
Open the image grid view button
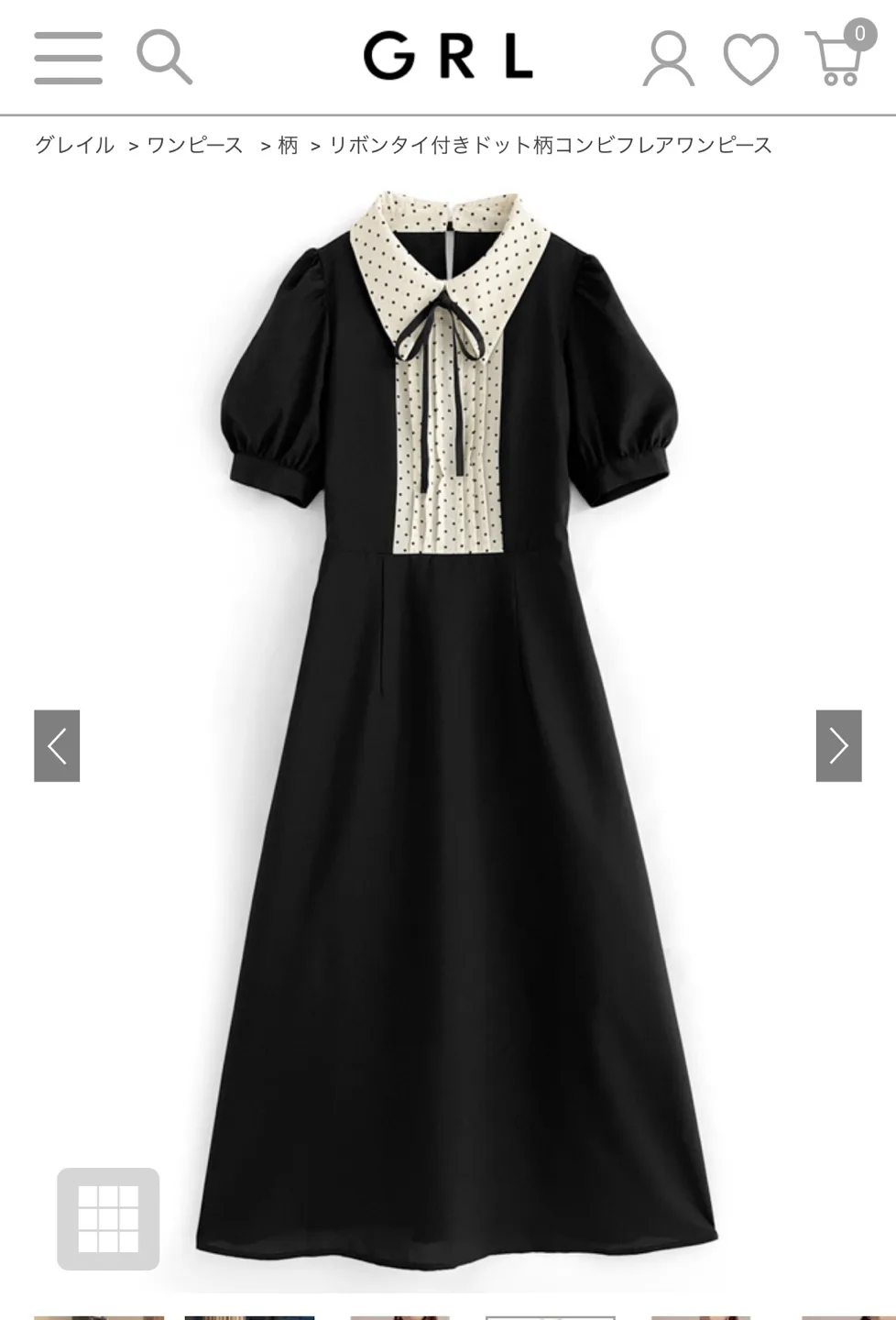(108, 1218)
